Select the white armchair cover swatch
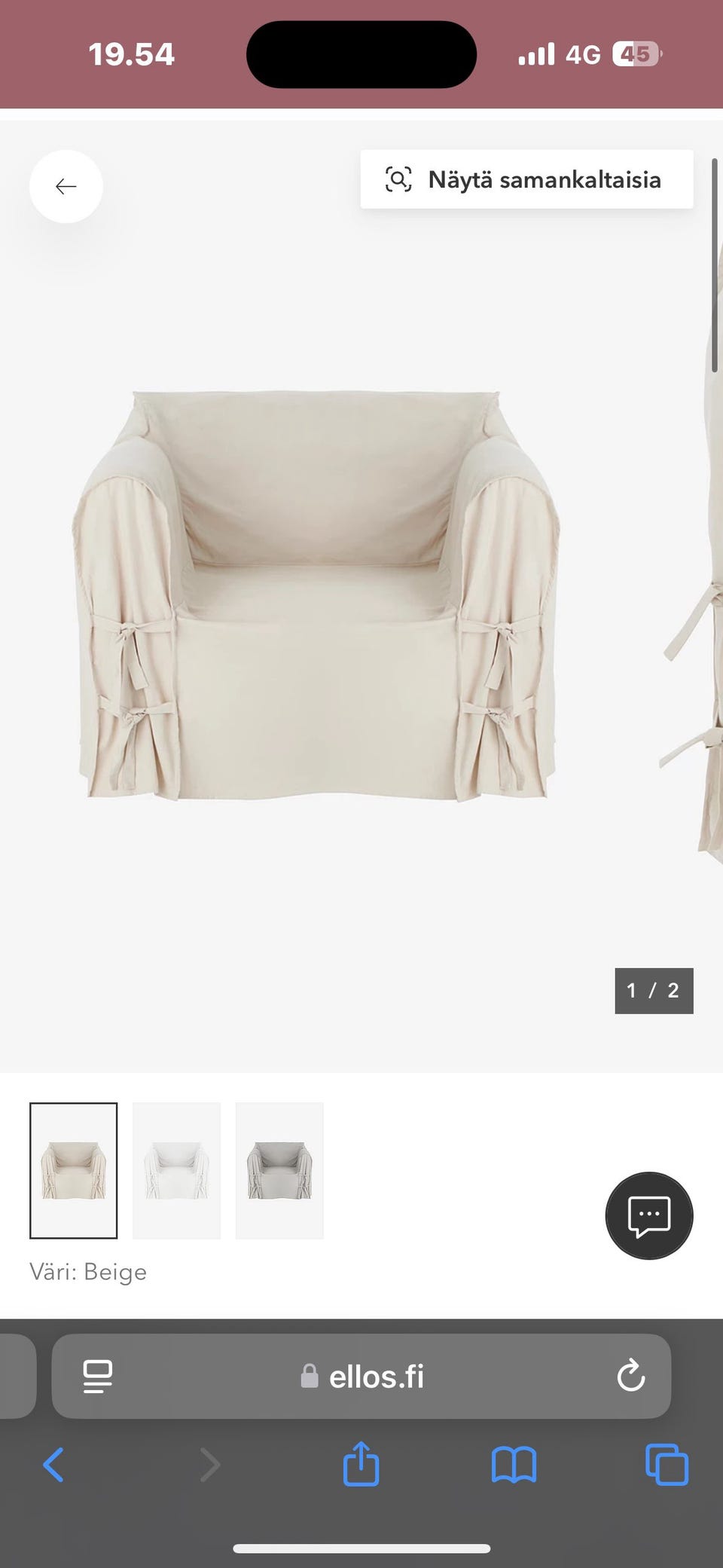This screenshot has width=723, height=1568. coord(176,1170)
